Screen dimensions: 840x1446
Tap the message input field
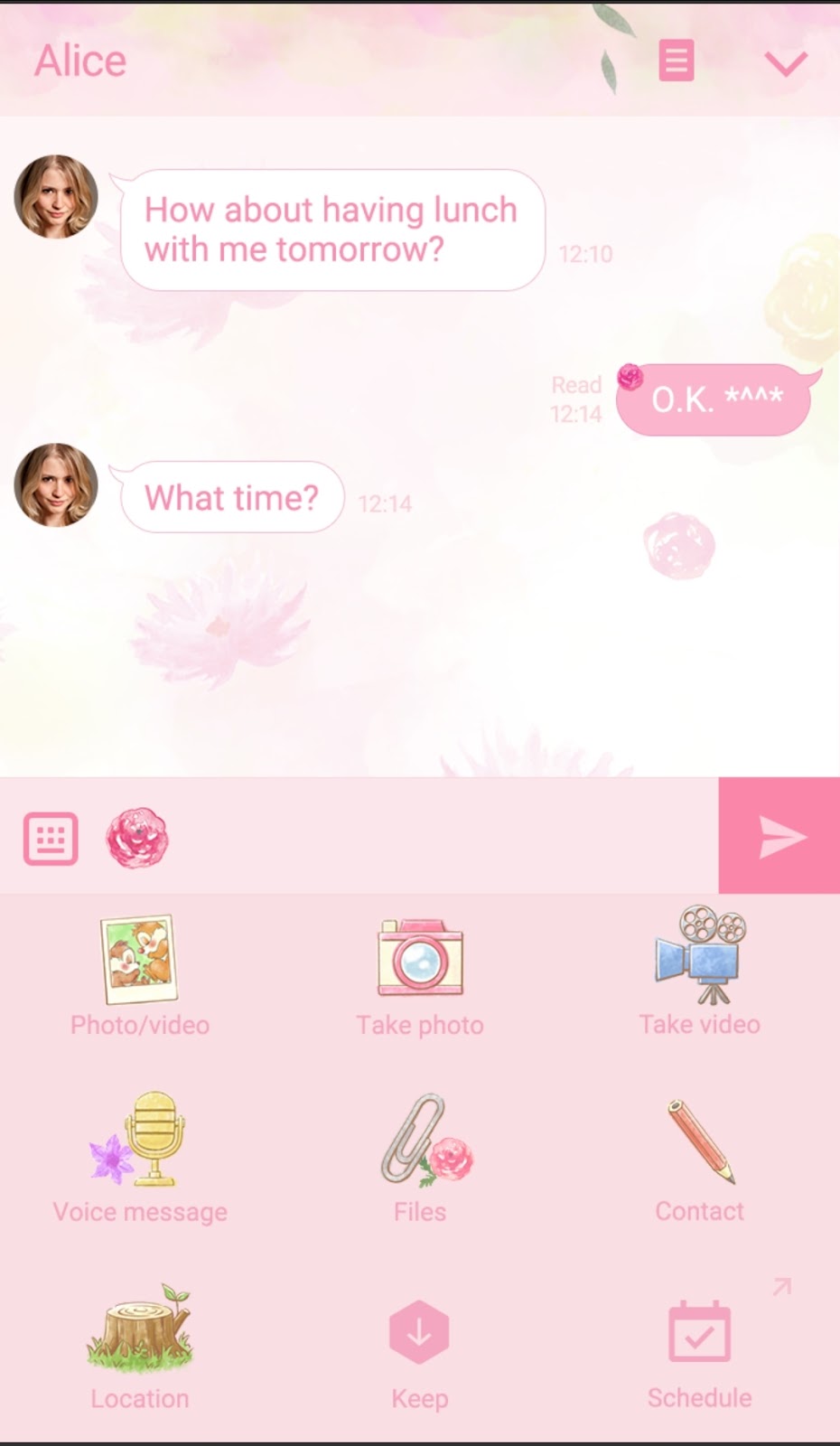[x=443, y=837]
